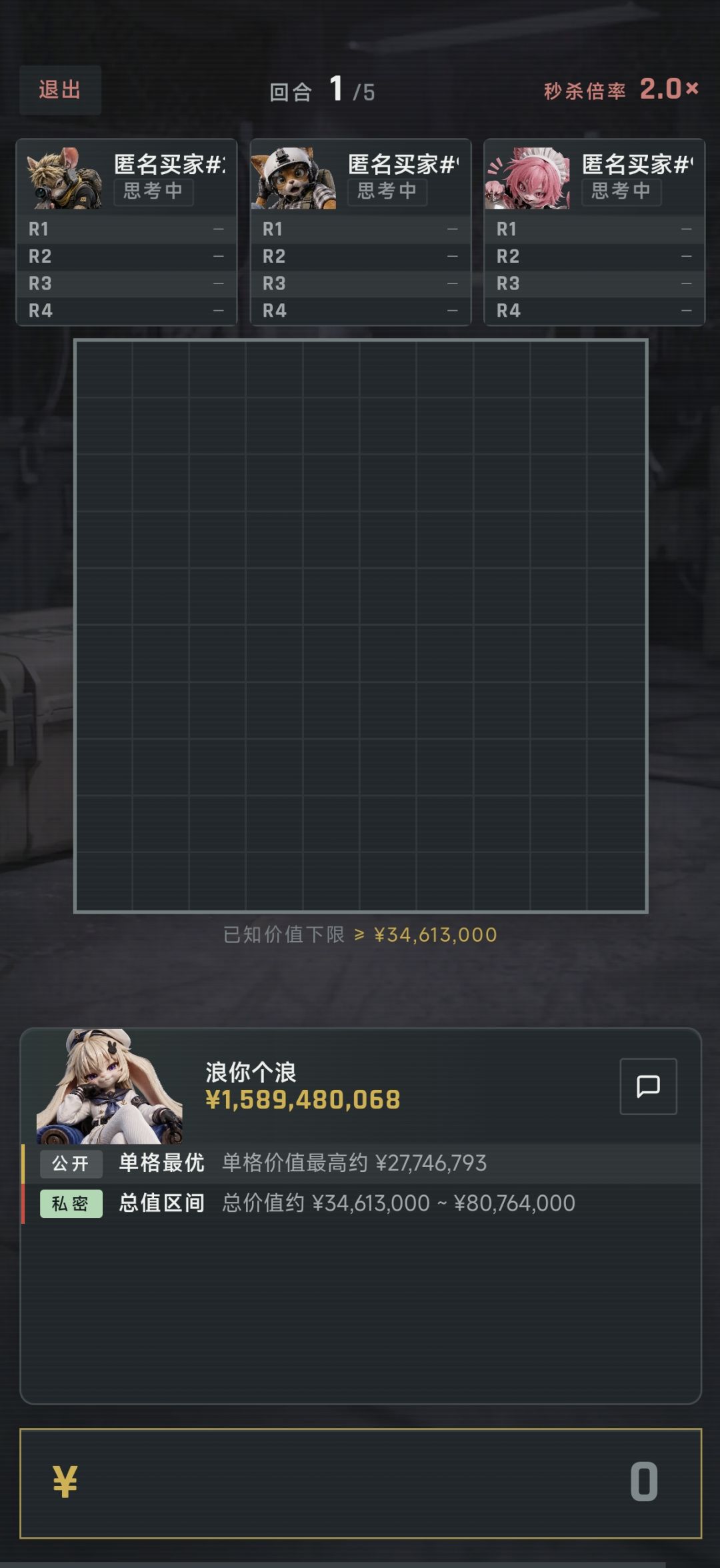Viewport: 720px width, 1568px height.
Task: Open the chat bubble icon
Action: click(x=648, y=1086)
